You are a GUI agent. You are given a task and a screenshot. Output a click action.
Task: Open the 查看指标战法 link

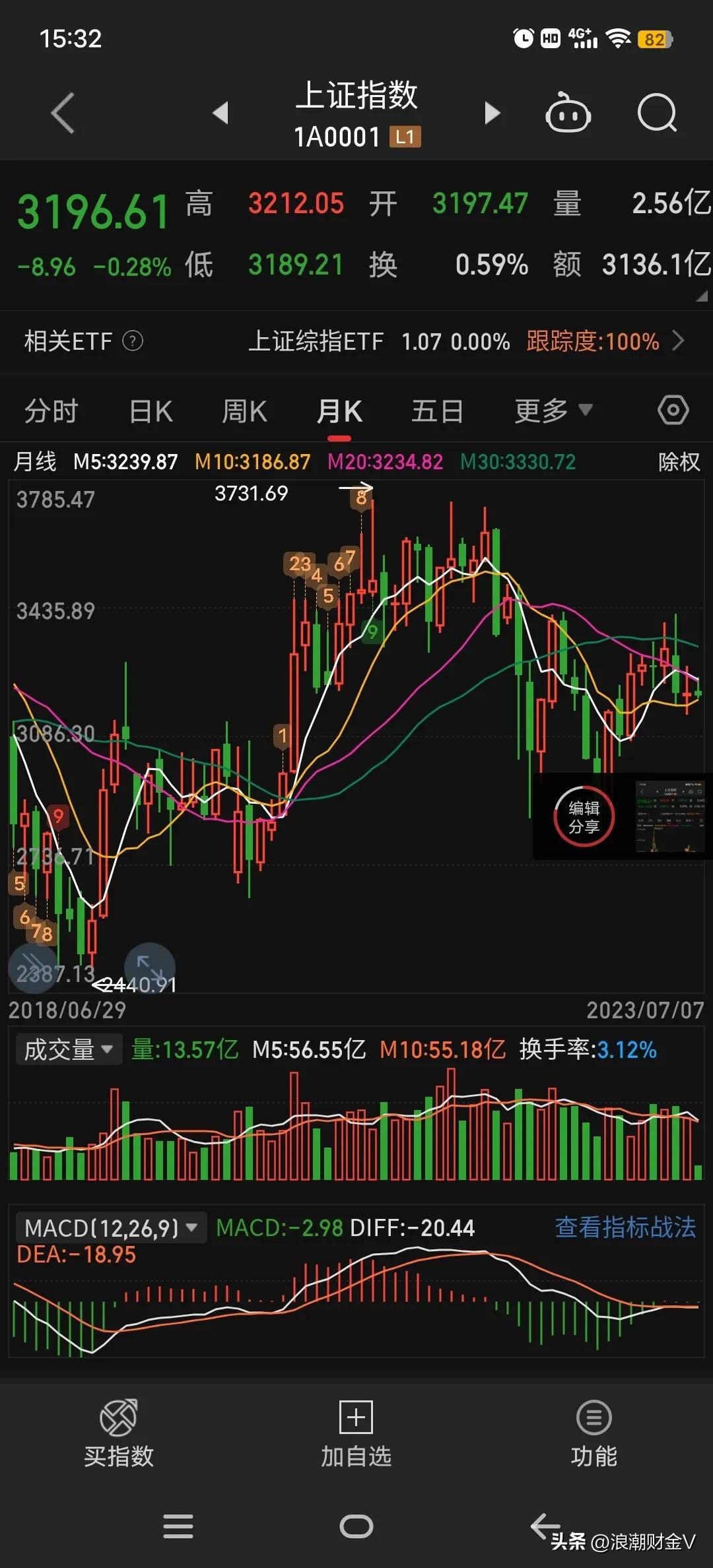pyautogui.click(x=625, y=1227)
